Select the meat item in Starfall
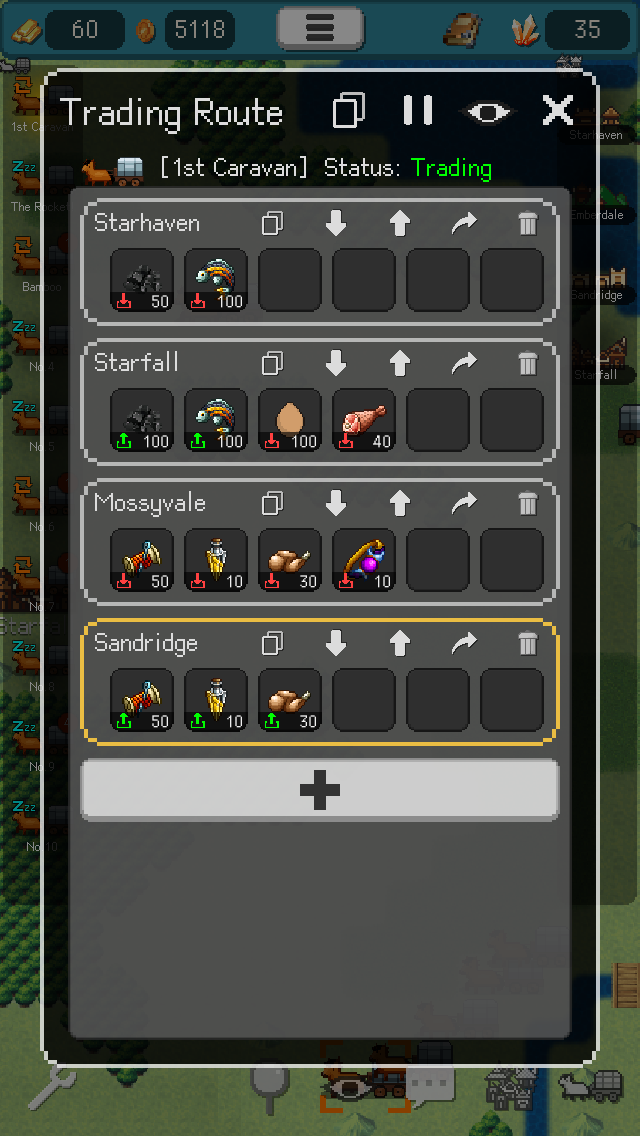This screenshot has height=1136, width=640. tap(364, 420)
